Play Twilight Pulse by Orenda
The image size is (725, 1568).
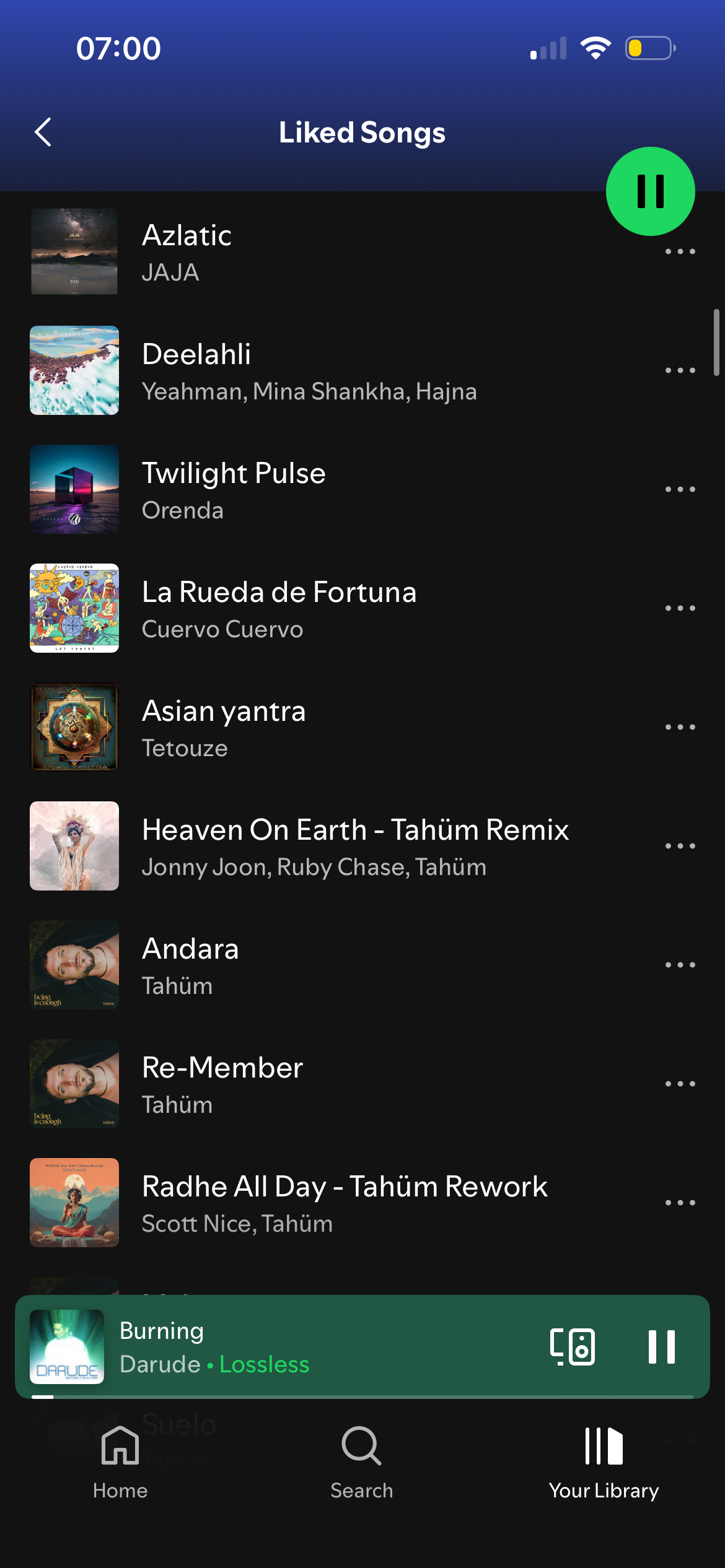[x=310, y=489]
